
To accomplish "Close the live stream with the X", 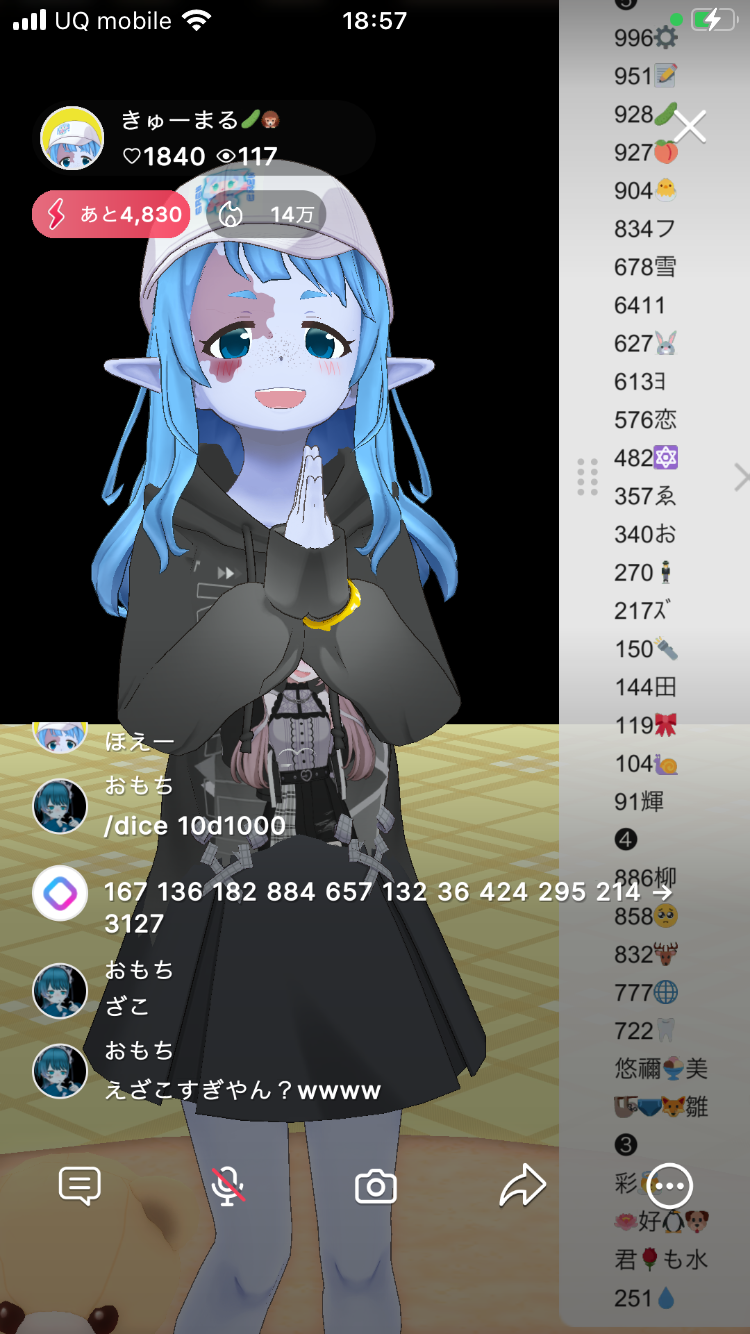I will (x=690, y=127).
